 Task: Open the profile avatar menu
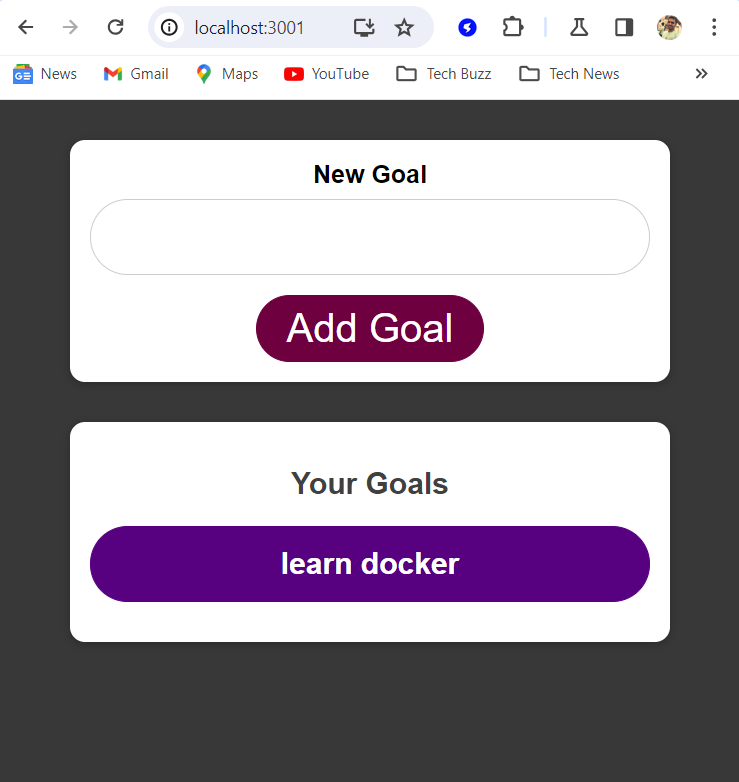click(x=669, y=27)
